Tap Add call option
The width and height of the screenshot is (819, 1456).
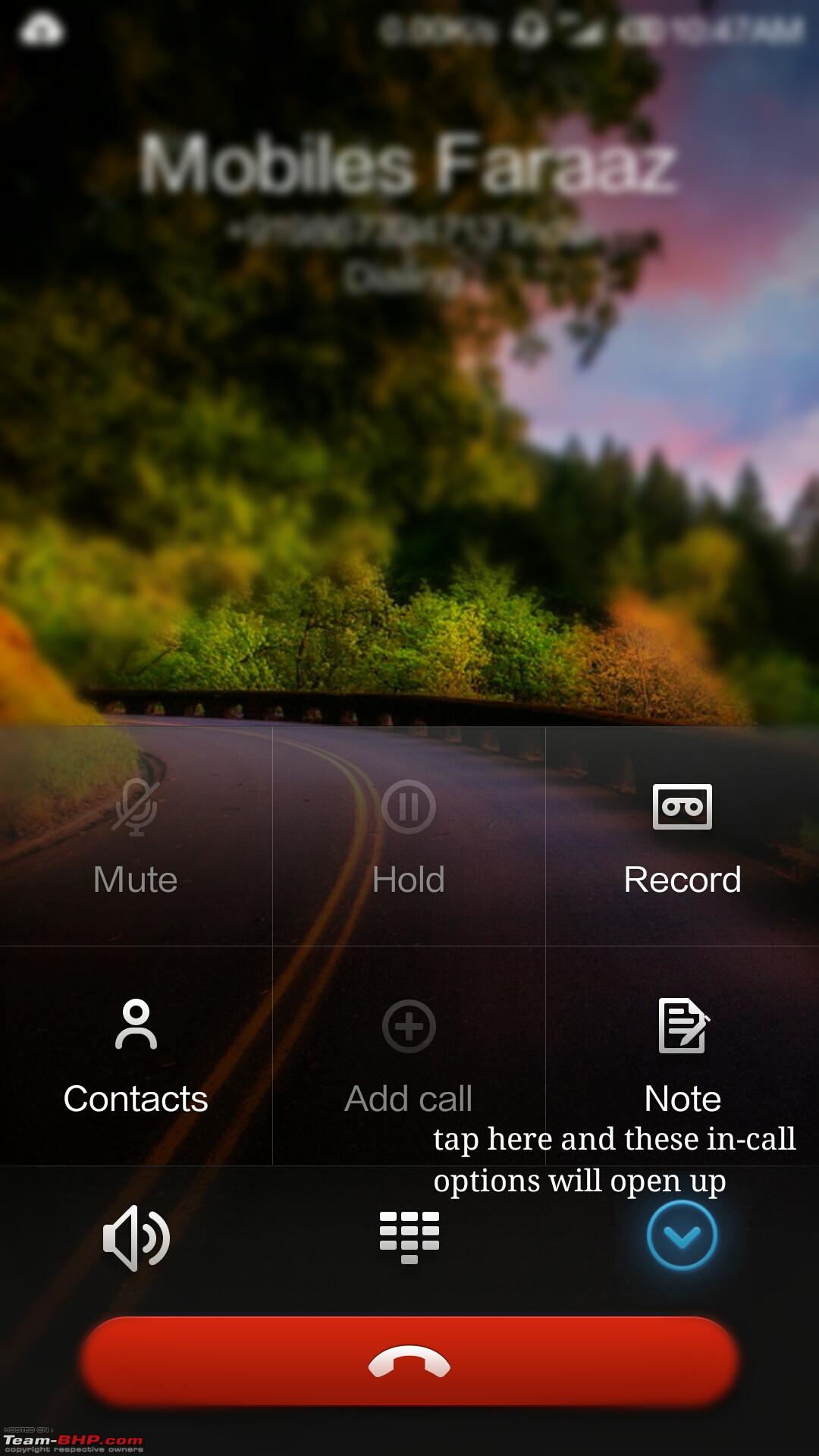(409, 1056)
